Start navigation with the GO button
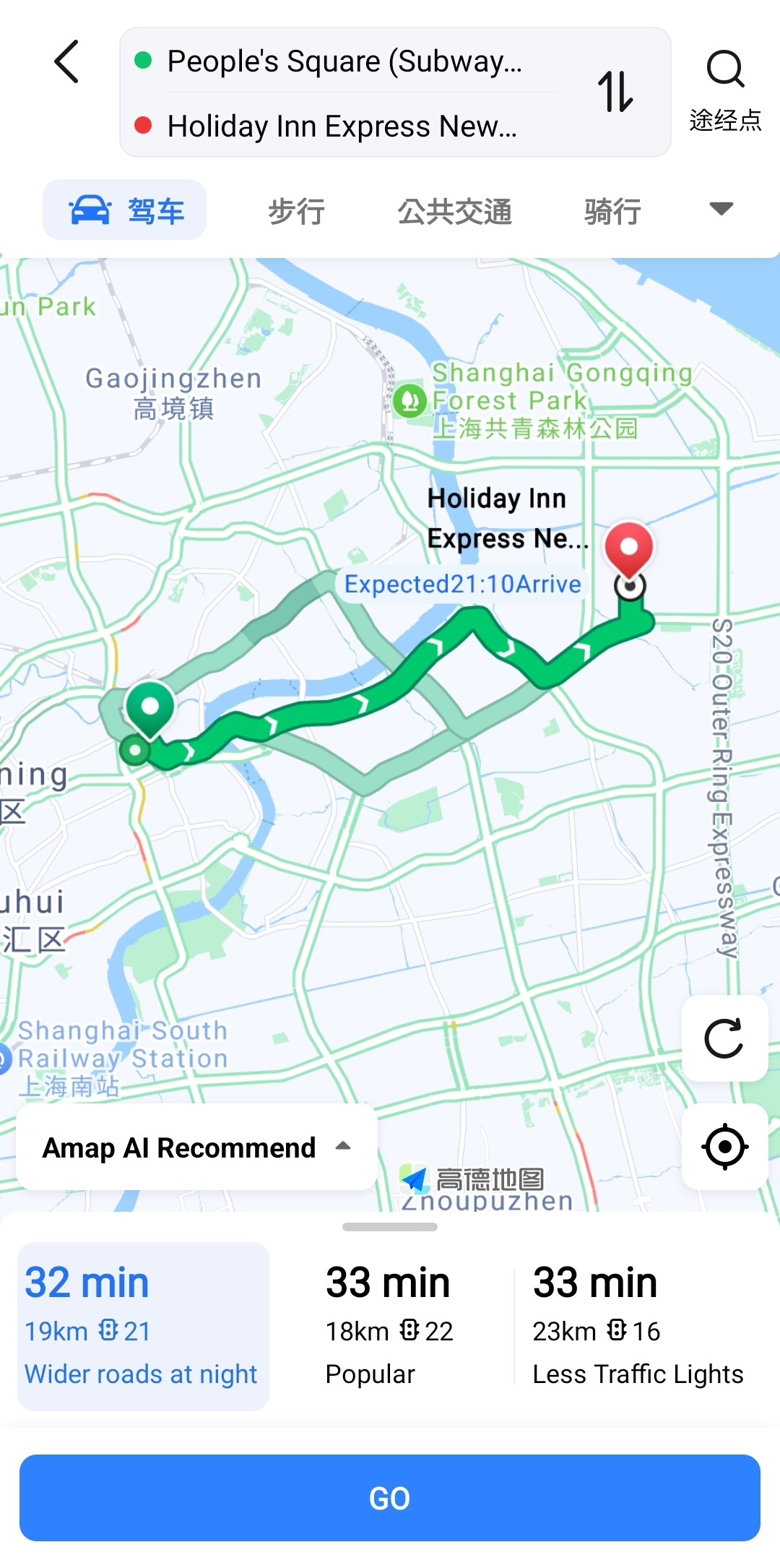Viewport: 780px width, 1568px height. pyautogui.click(x=390, y=1498)
